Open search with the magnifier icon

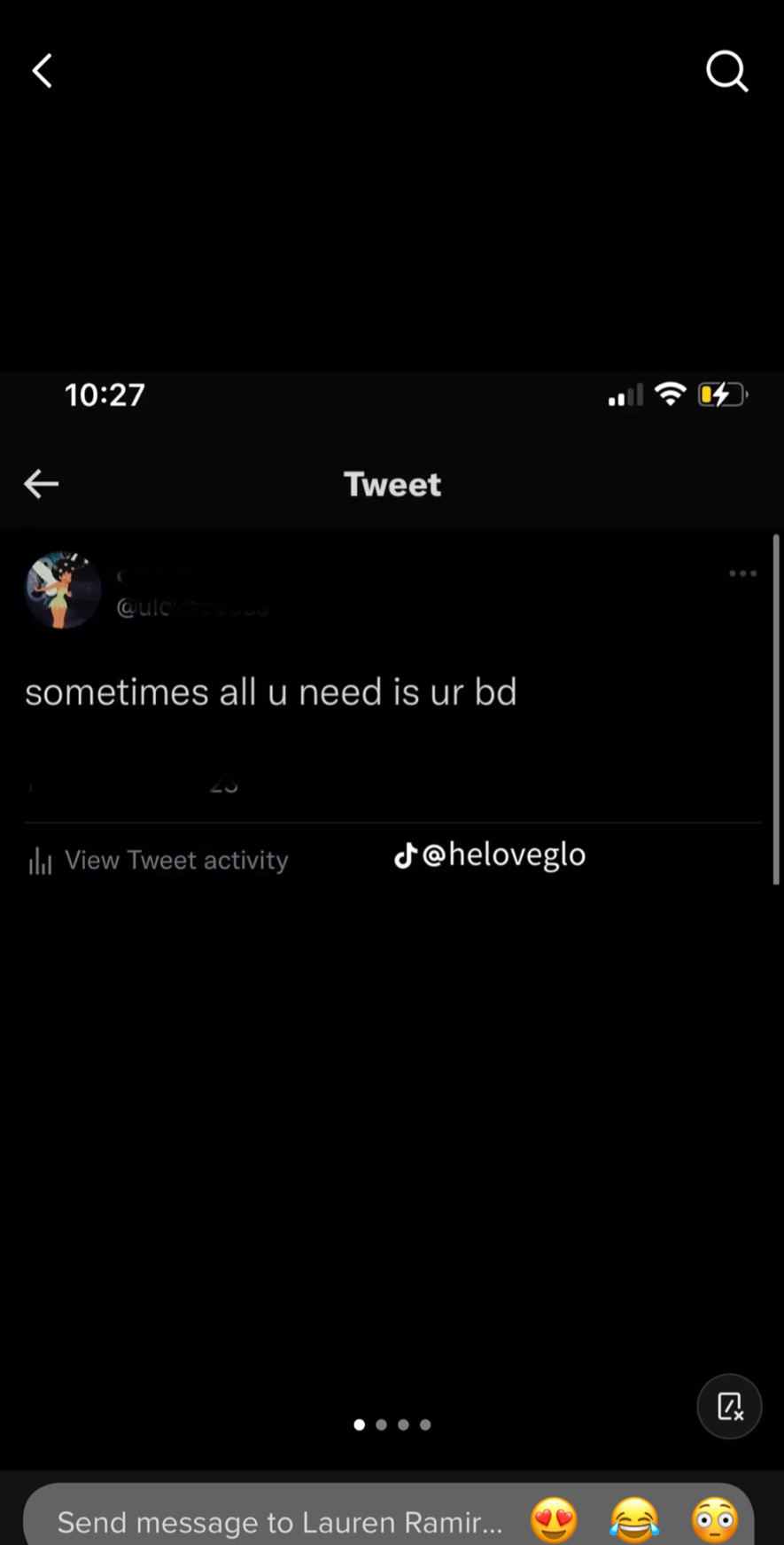(x=727, y=71)
